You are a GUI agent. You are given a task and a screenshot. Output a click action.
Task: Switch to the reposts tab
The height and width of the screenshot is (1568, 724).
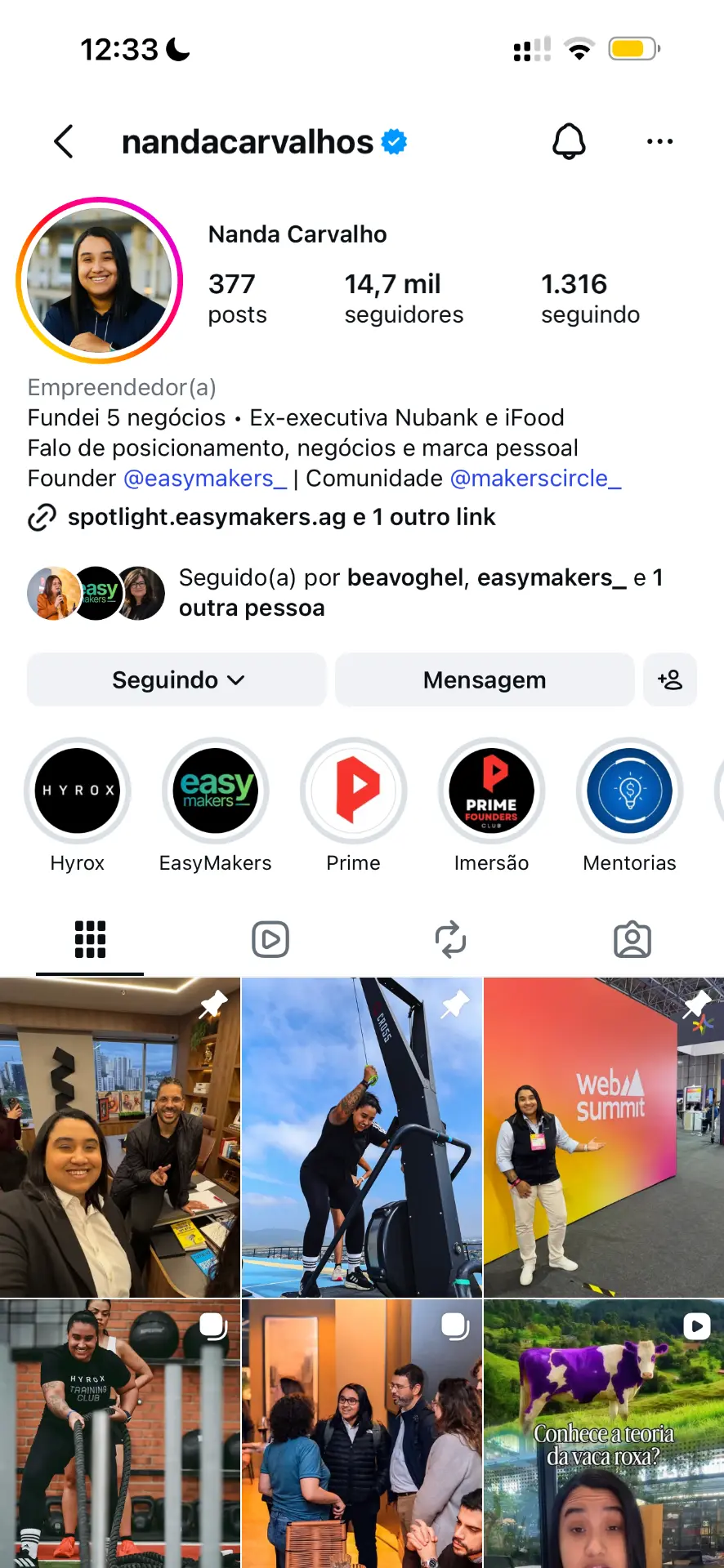click(x=451, y=939)
